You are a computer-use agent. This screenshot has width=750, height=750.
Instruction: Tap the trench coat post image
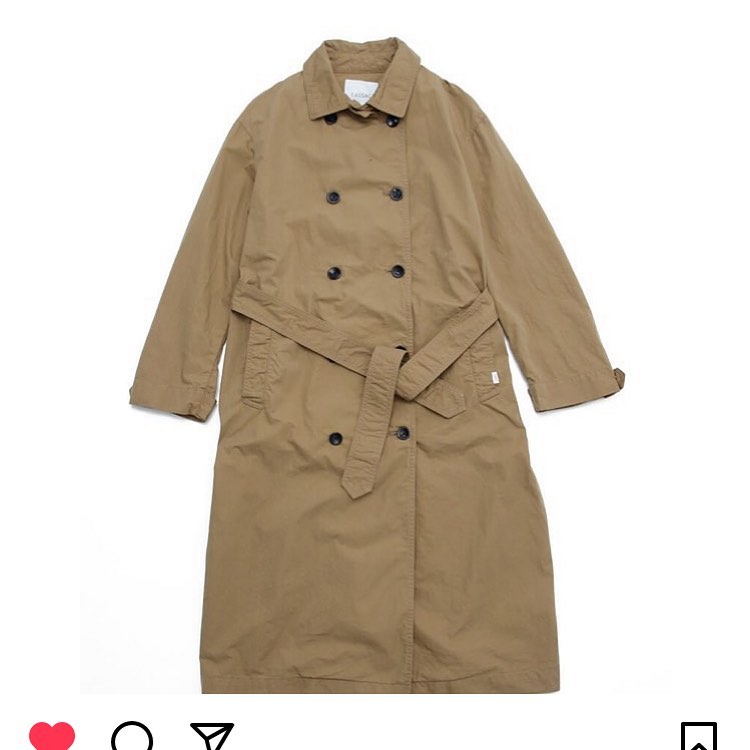(x=375, y=365)
